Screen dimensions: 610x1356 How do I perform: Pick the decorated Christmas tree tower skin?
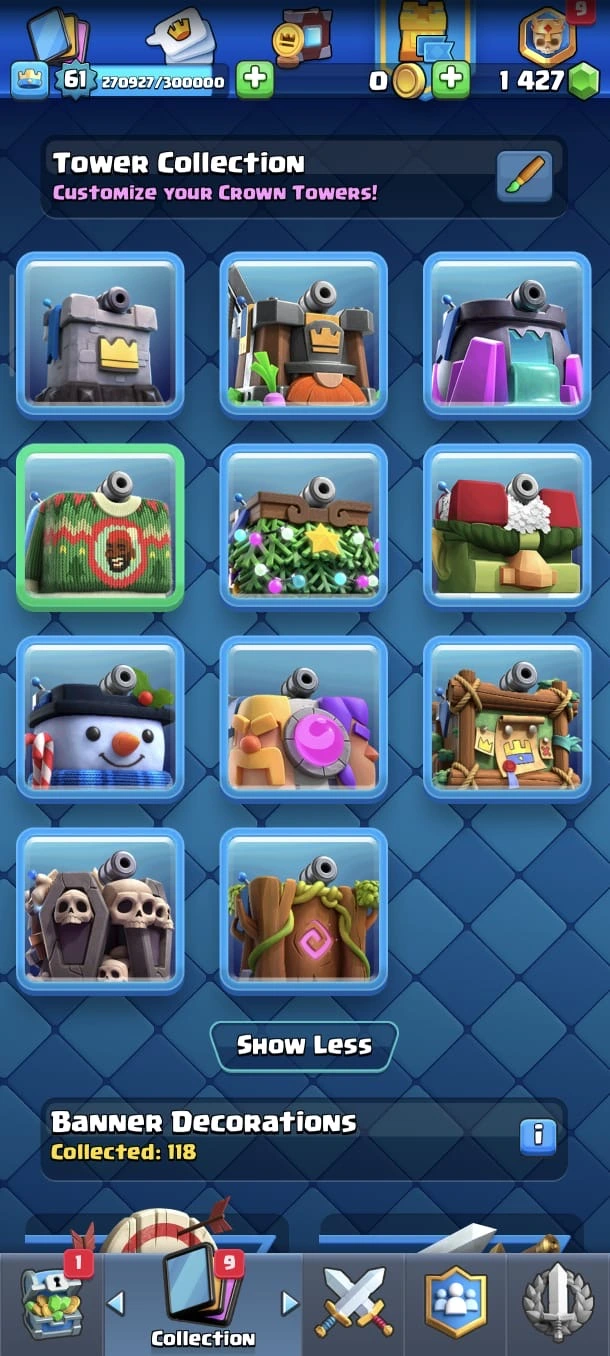click(303, 527)
